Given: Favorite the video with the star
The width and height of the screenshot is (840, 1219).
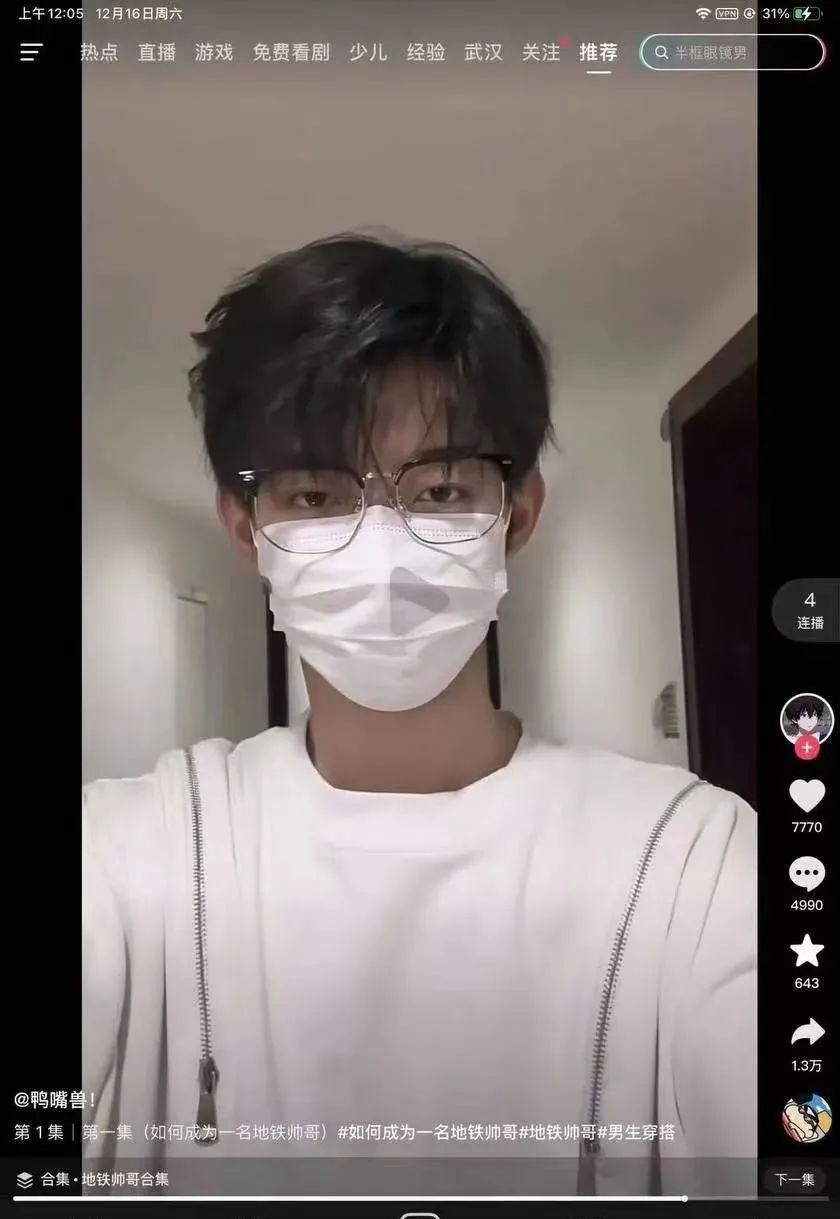Looking at the screenshot, I should (x=807, y=951).
